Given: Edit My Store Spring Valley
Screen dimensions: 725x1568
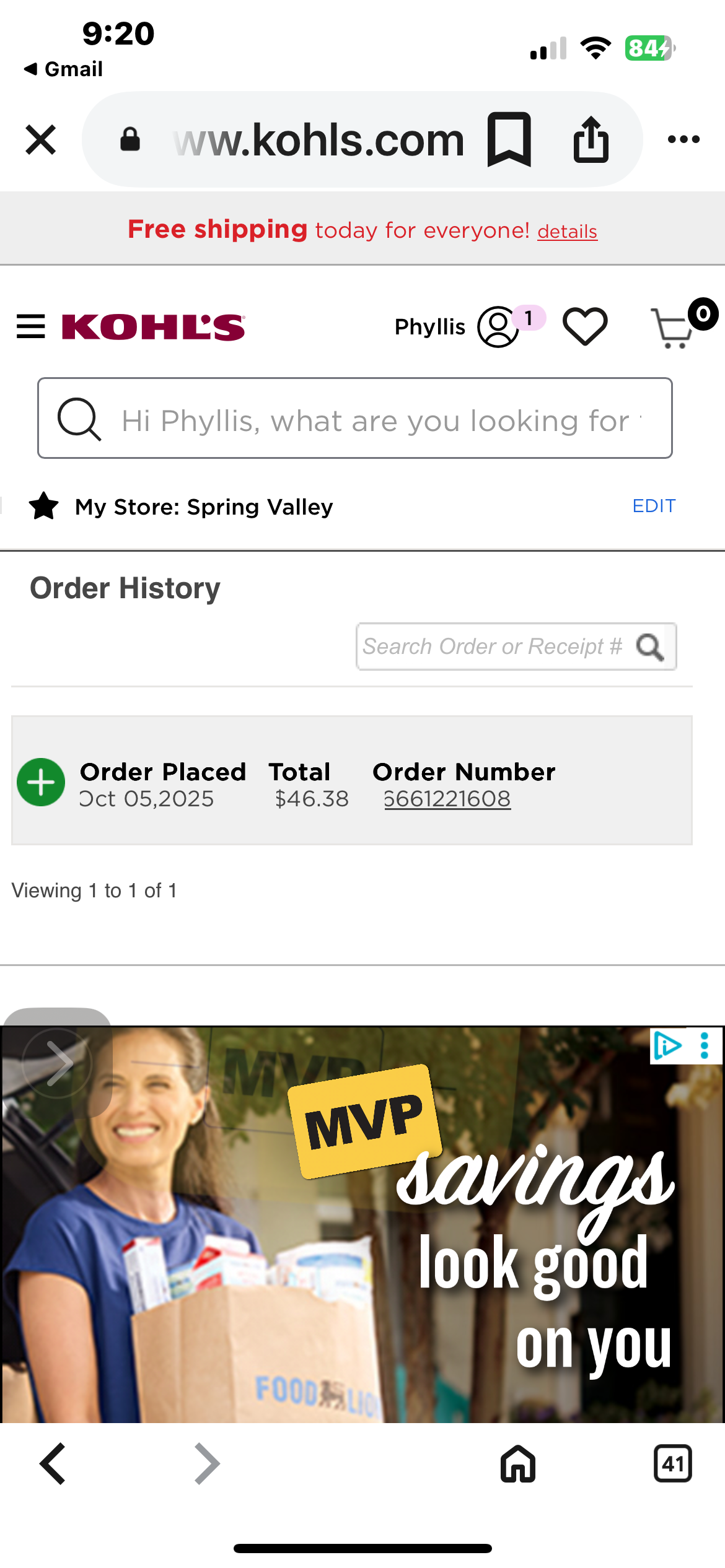Looking at the screenshot, I should point(654,506).
